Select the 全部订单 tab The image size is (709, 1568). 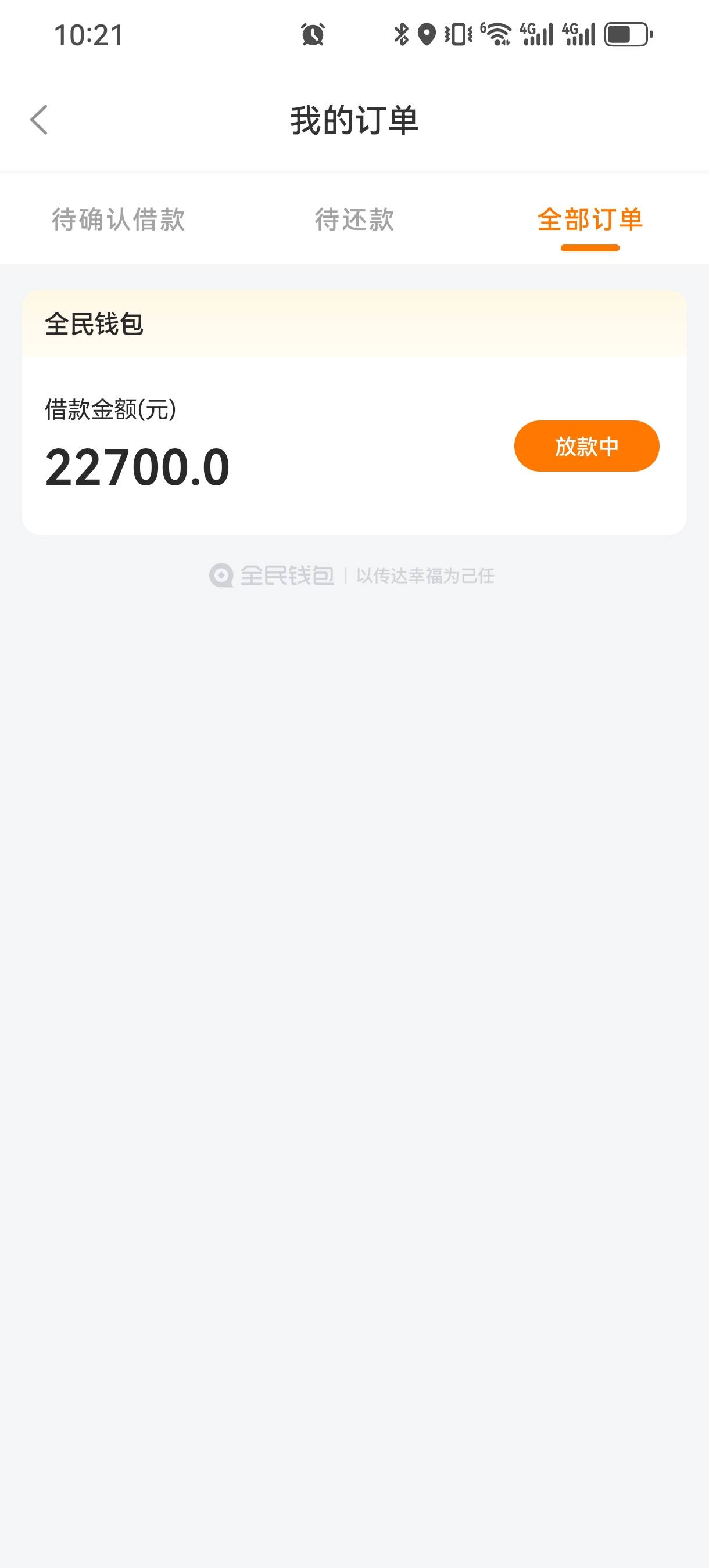[590, 220]
